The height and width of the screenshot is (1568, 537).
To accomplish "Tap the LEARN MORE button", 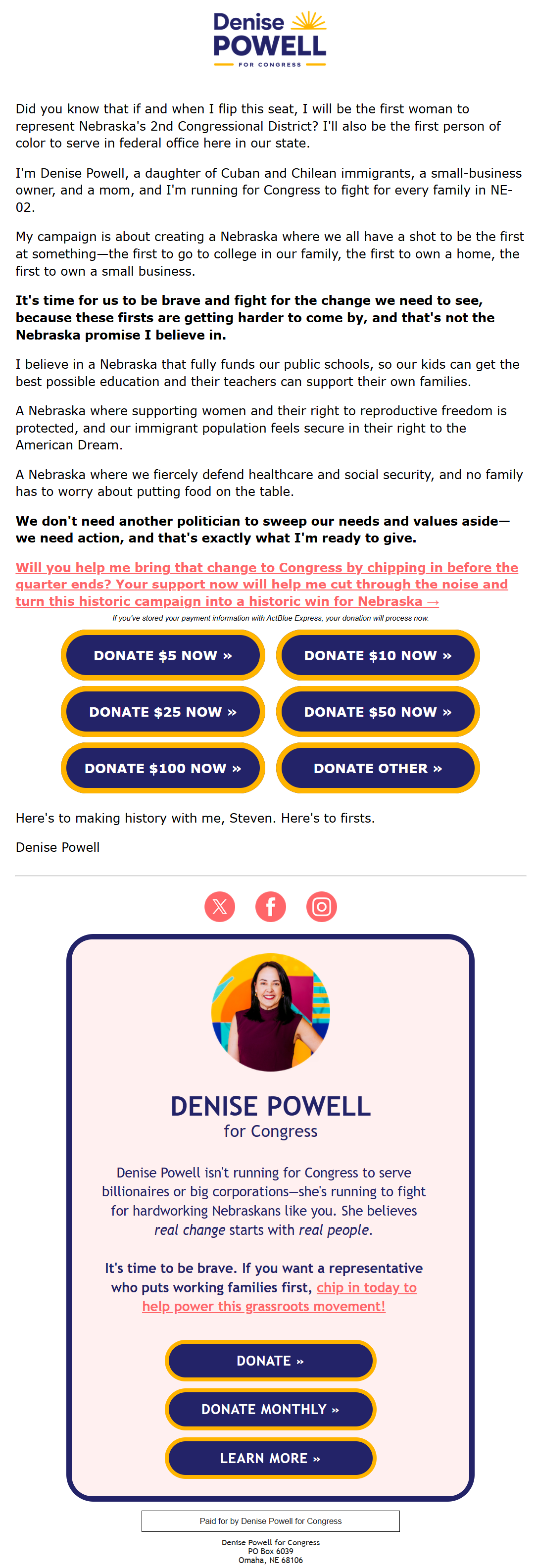I will tap(270, 1458).
